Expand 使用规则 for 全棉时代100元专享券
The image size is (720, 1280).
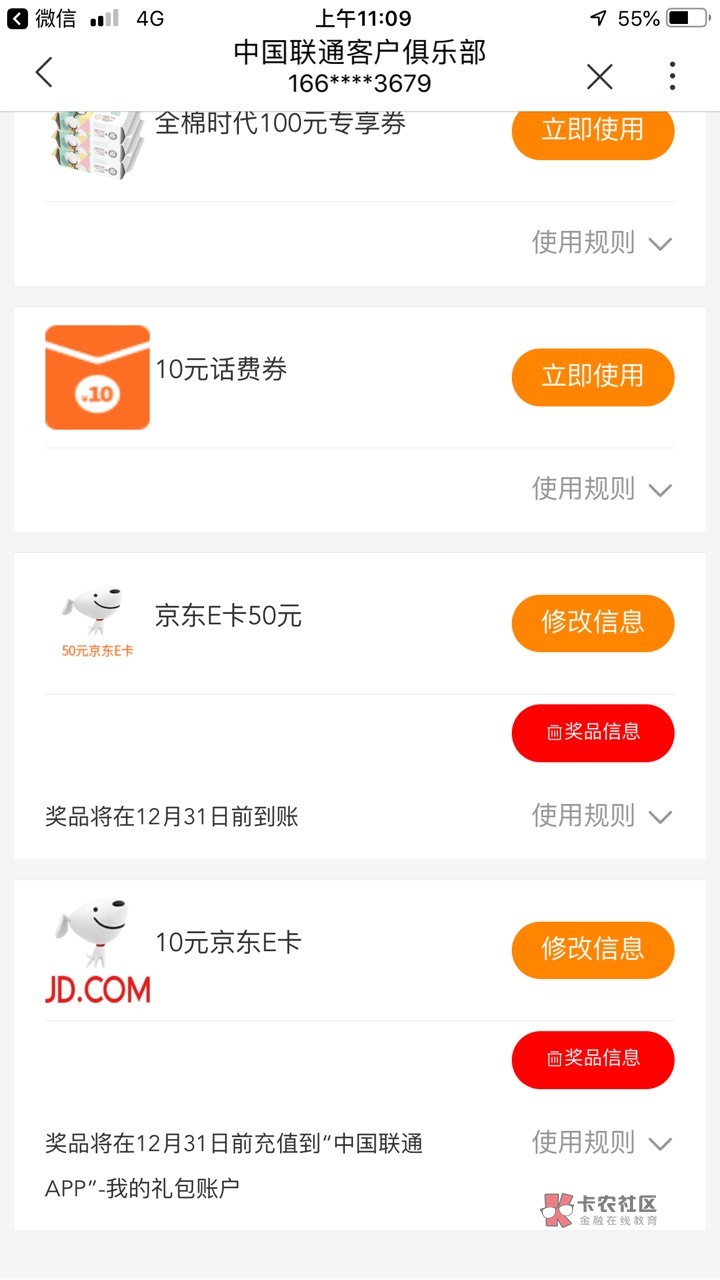601,243
